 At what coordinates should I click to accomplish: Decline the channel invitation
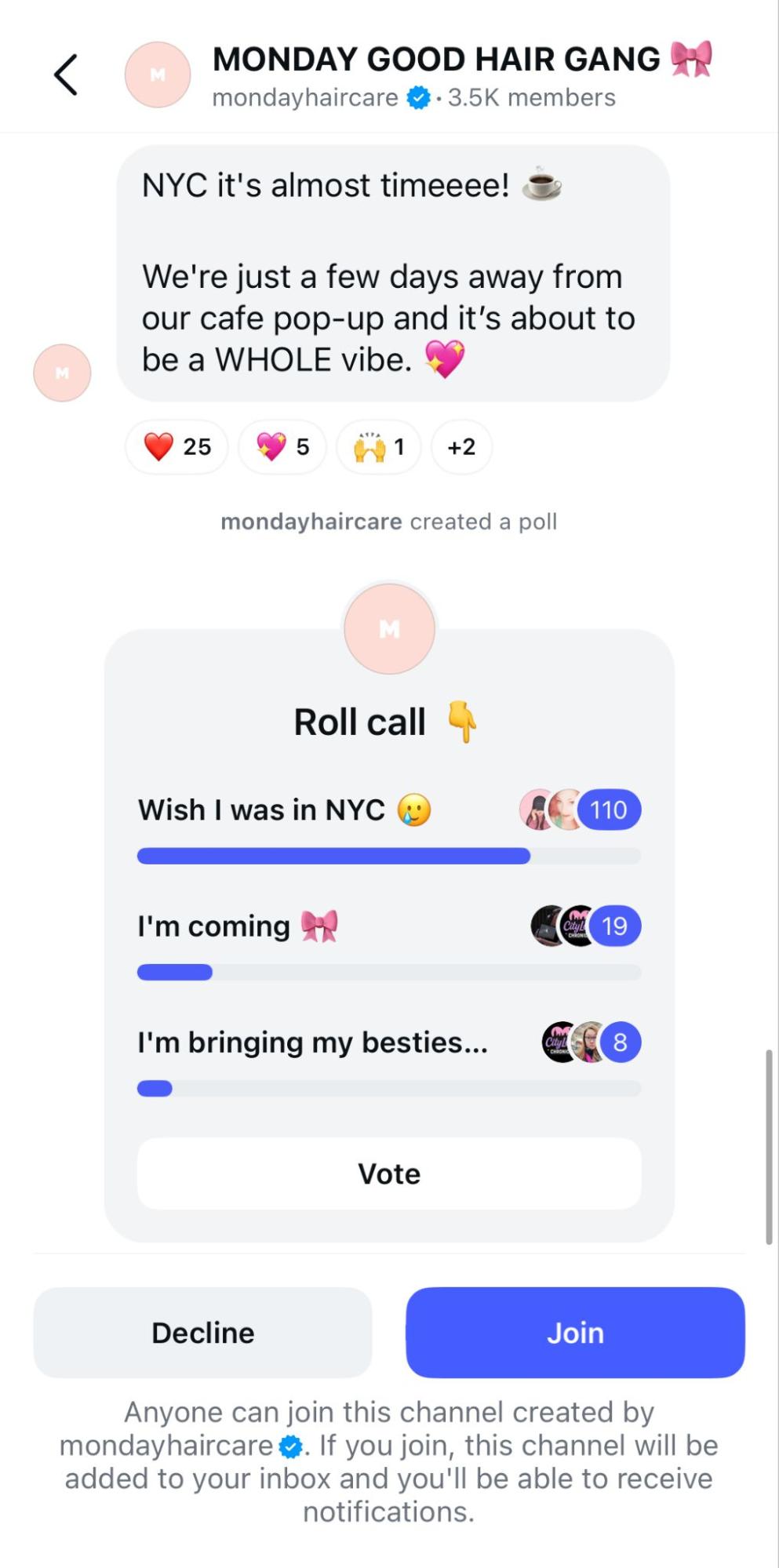click(x=202, y=1332)
